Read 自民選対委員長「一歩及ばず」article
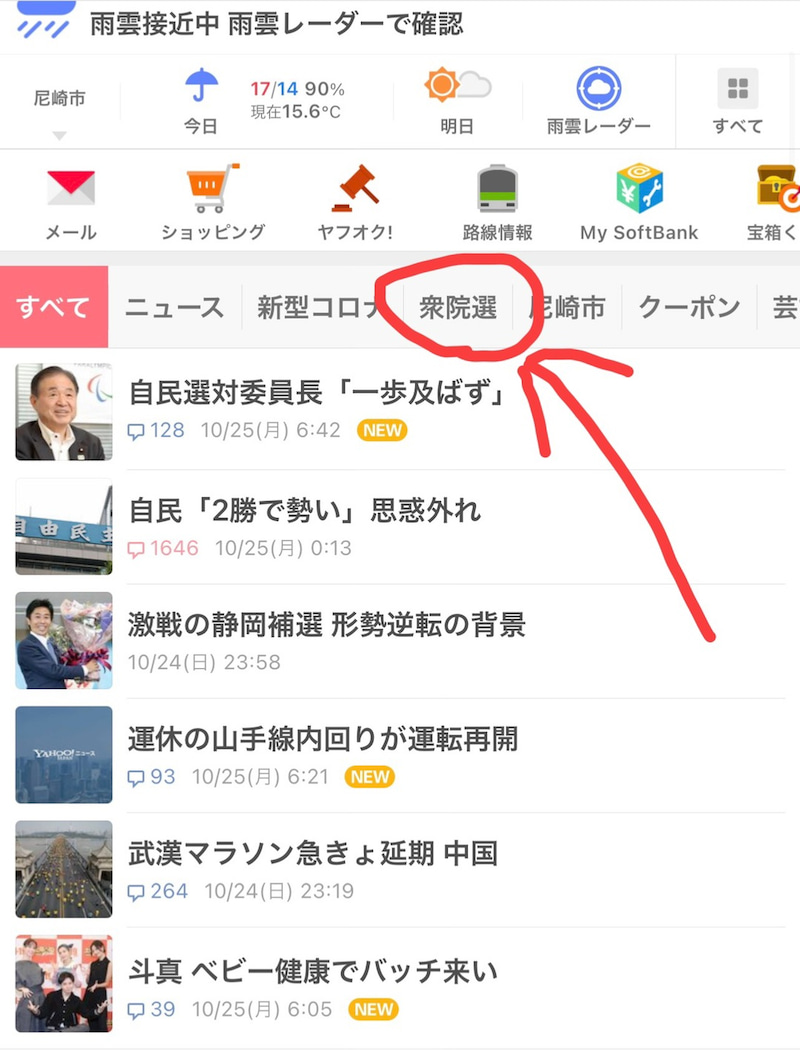This screenshot has height=1050, width=800. [x=316, y=393]
